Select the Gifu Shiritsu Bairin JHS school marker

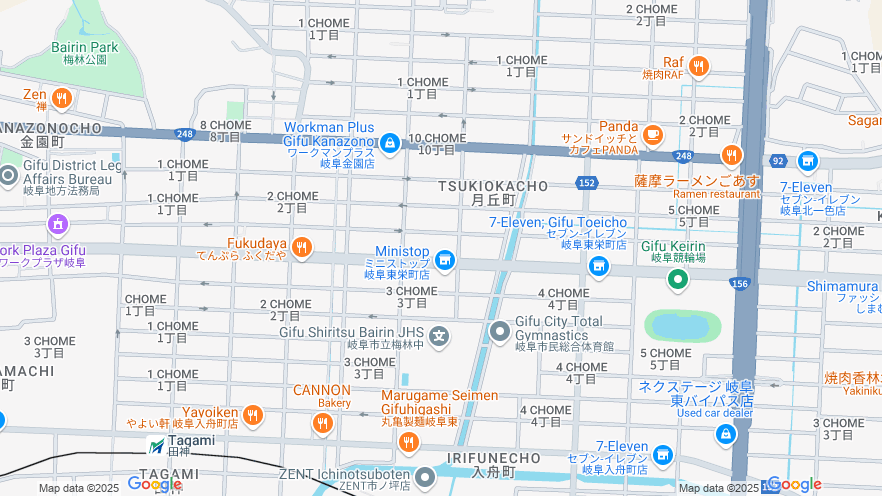[x=440, y=334]
